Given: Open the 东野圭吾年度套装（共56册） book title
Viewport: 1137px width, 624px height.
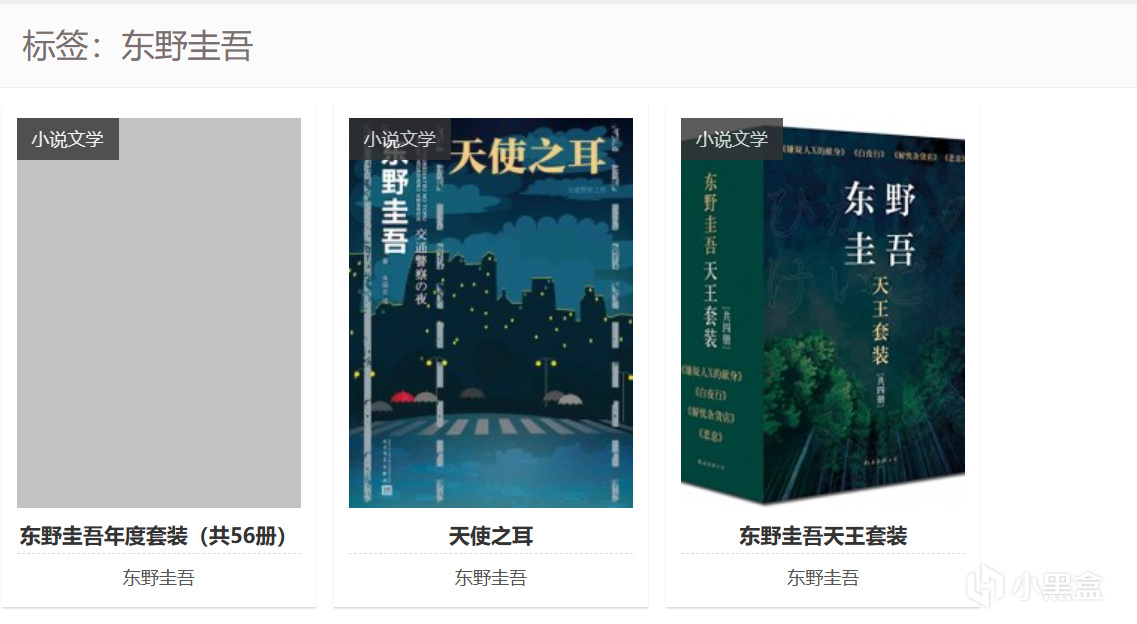Looking at the screenshot, I should 158,536.
